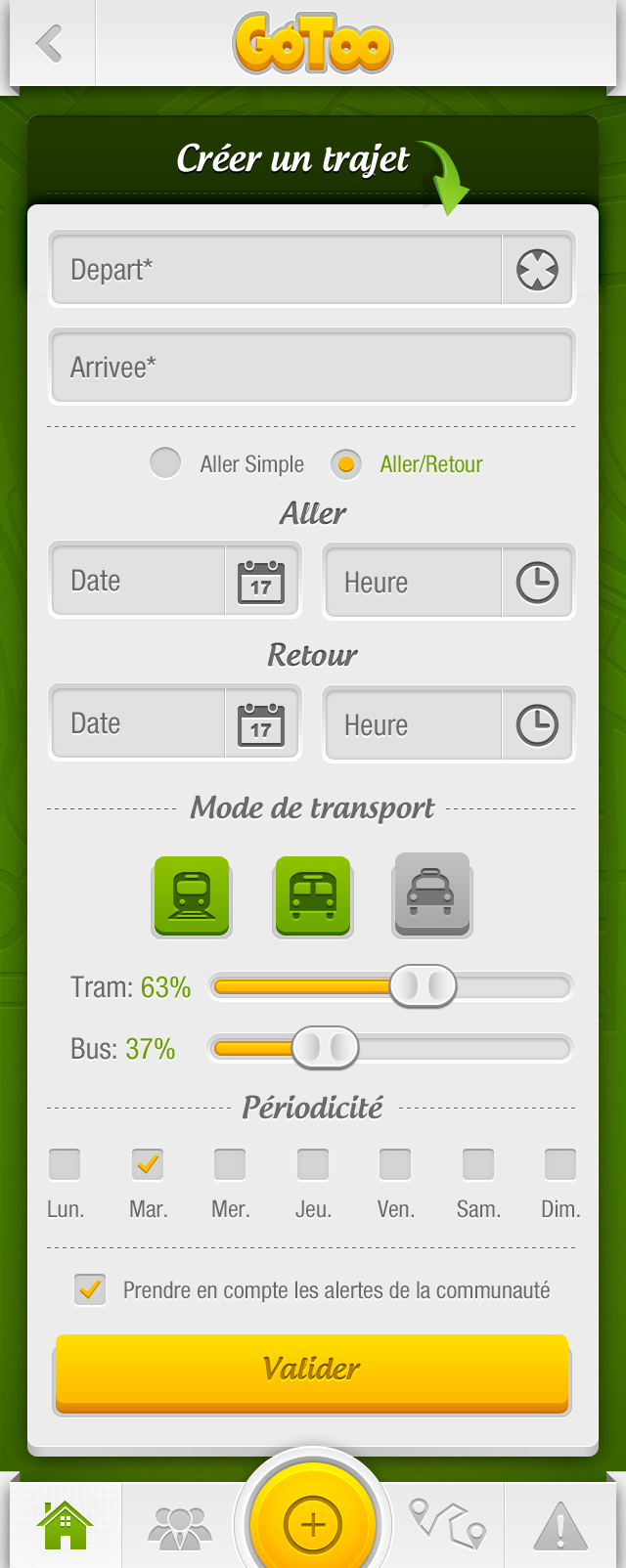
Task: Tap the Arrivee input field
Action: tap(311, 368)
